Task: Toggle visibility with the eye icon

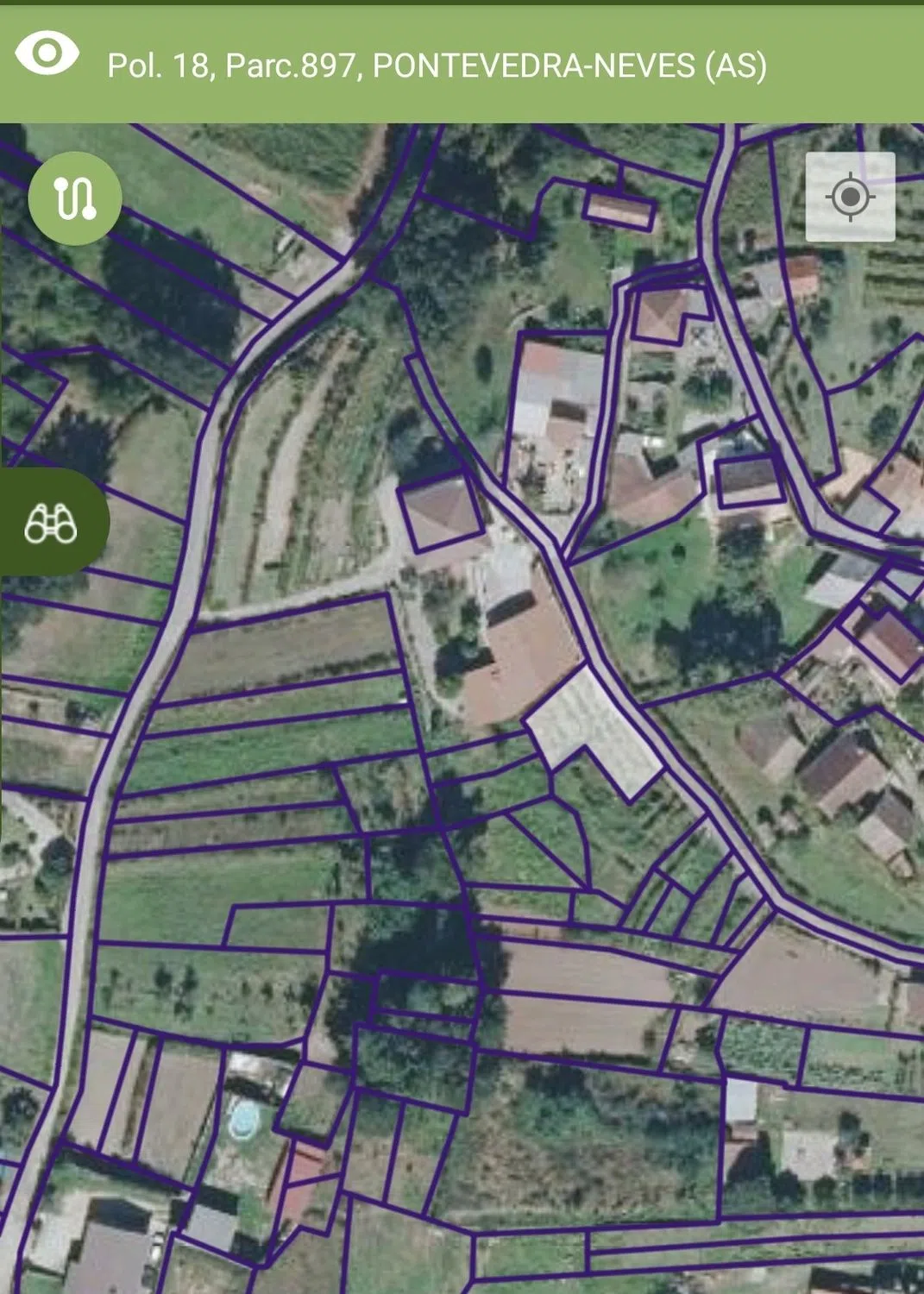Action: click(47, 54)
